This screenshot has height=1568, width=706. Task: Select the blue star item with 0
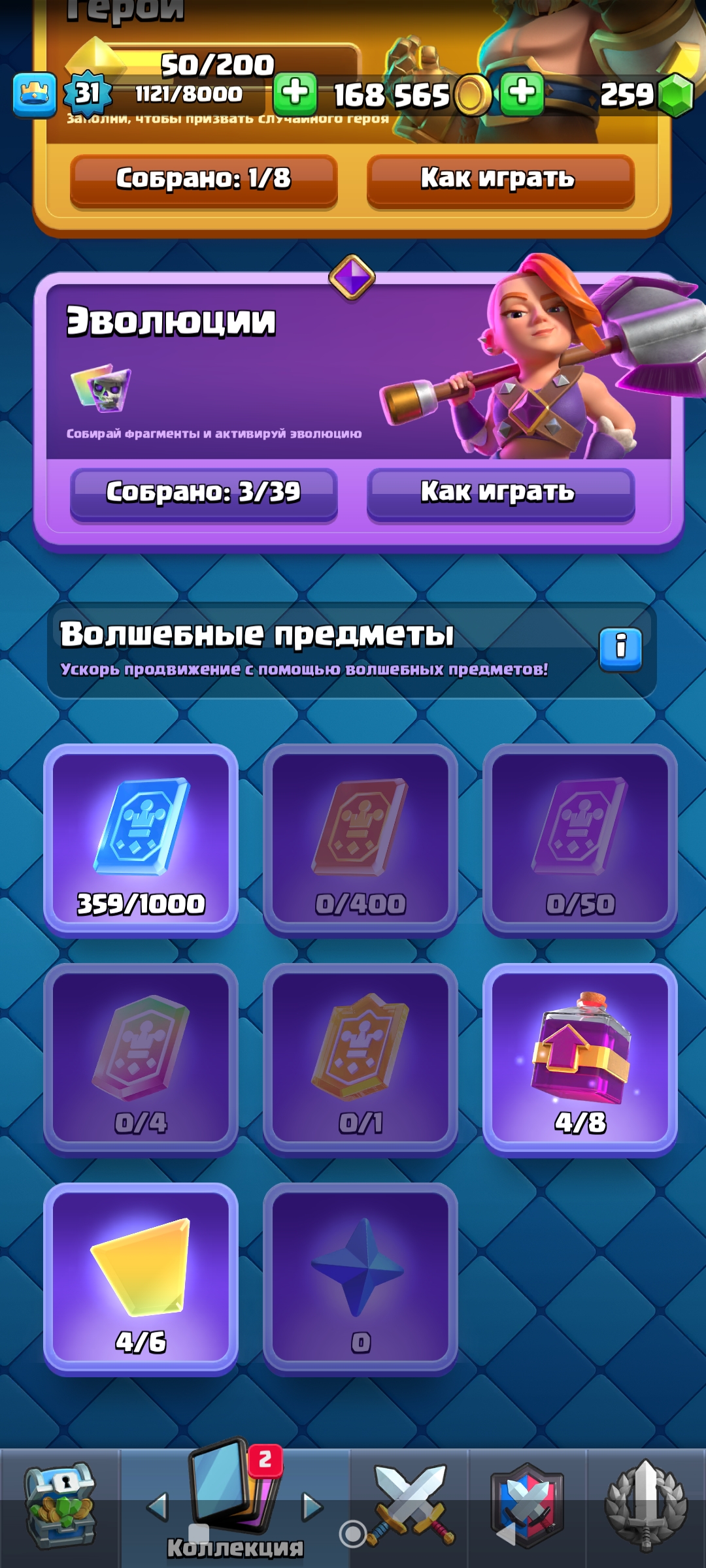[360, 1278]
